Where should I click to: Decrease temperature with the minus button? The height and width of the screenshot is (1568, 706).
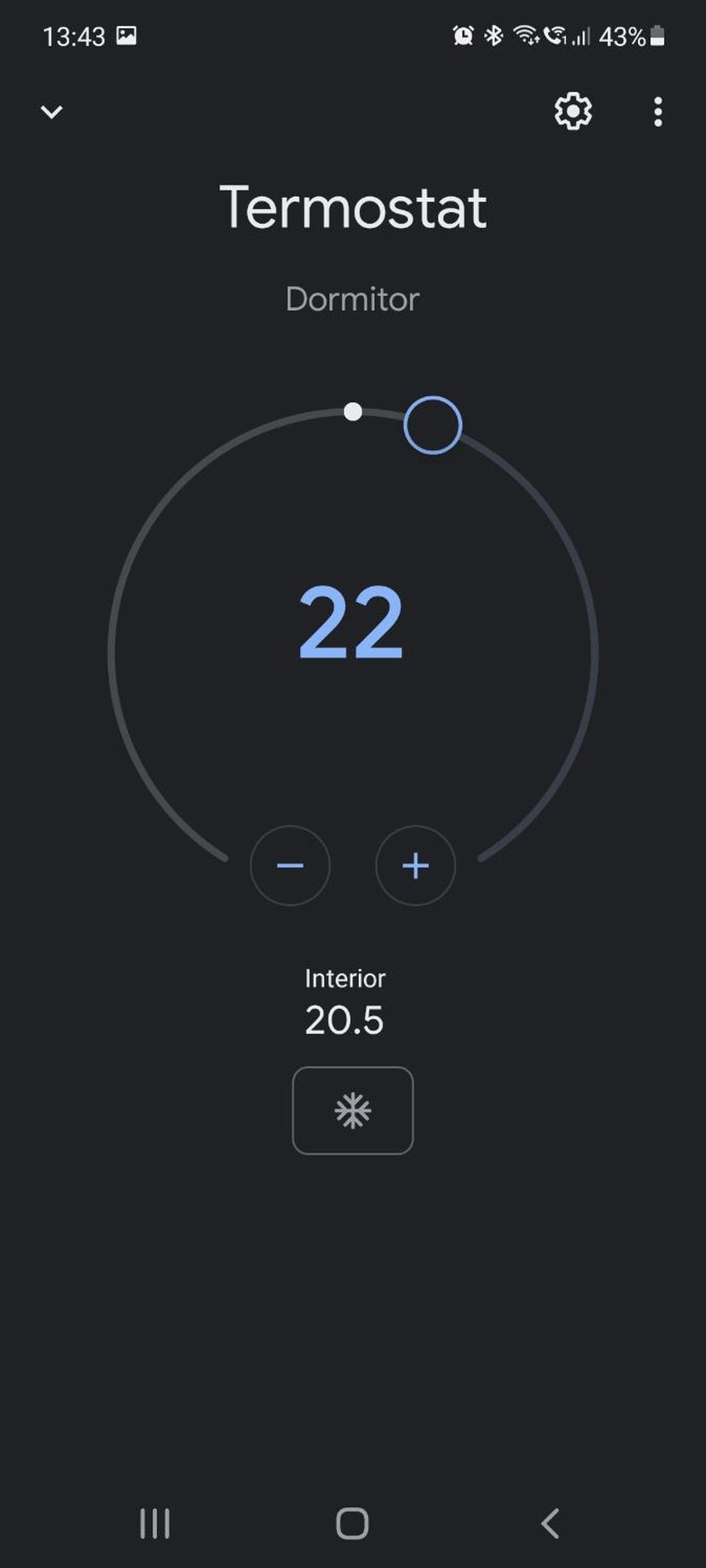click(x=290, y=866)
